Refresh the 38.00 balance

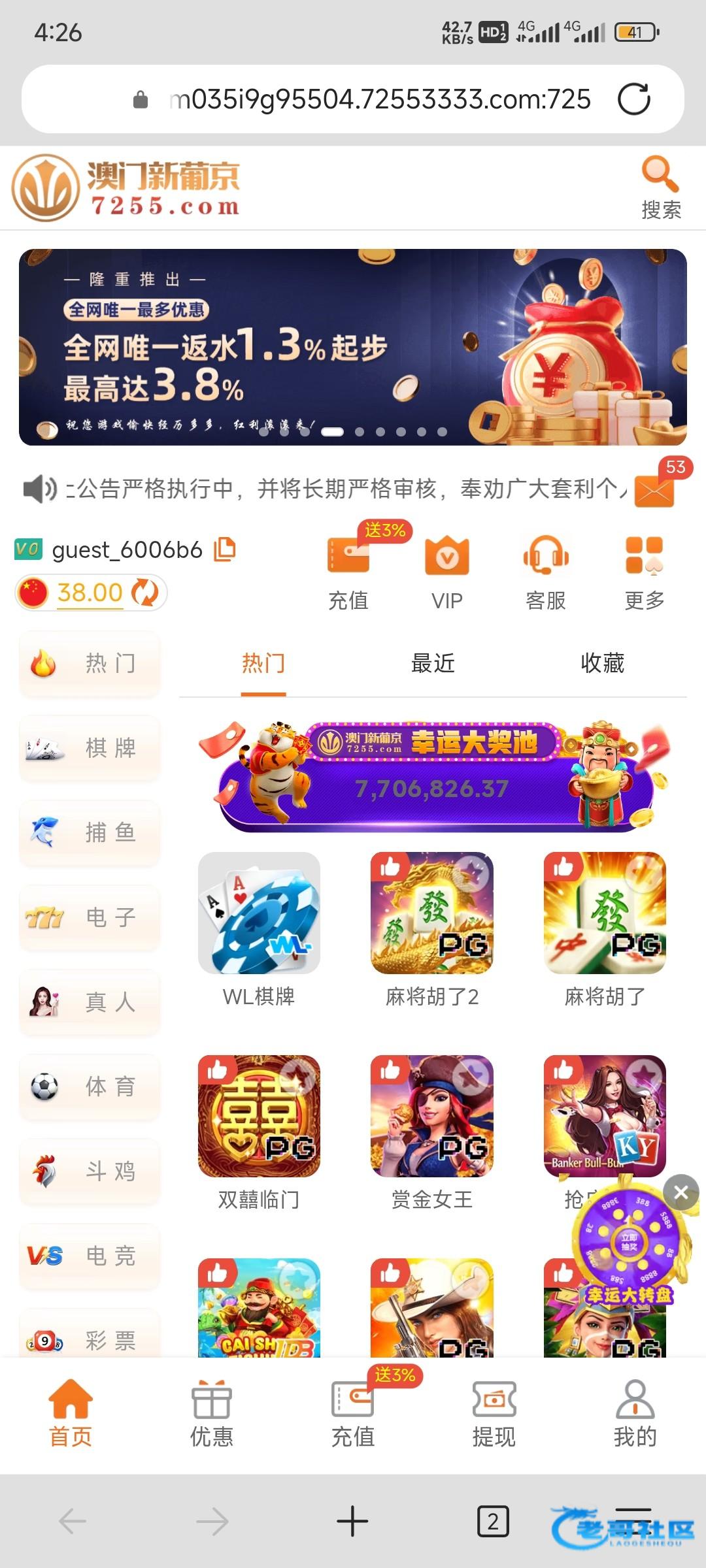145,593
